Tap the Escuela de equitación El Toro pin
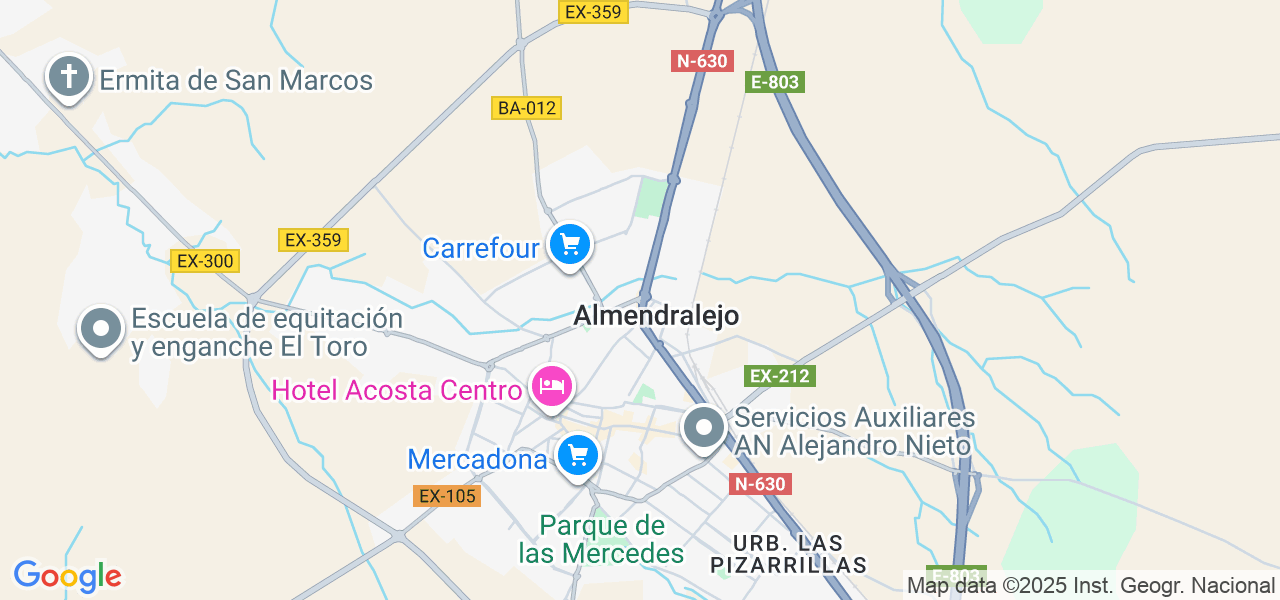 click(x=101, y=328)
